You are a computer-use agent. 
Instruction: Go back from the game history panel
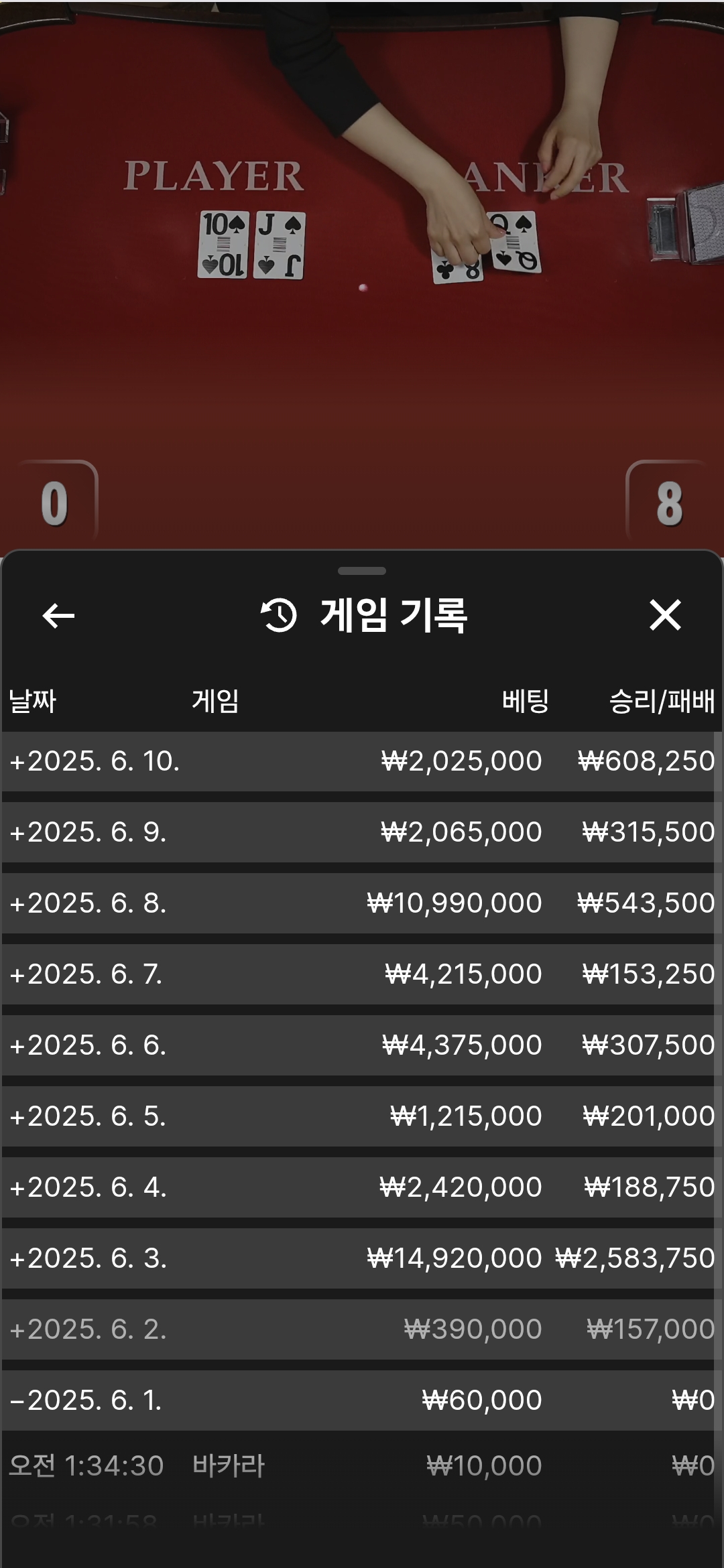(x=58, y=615)
